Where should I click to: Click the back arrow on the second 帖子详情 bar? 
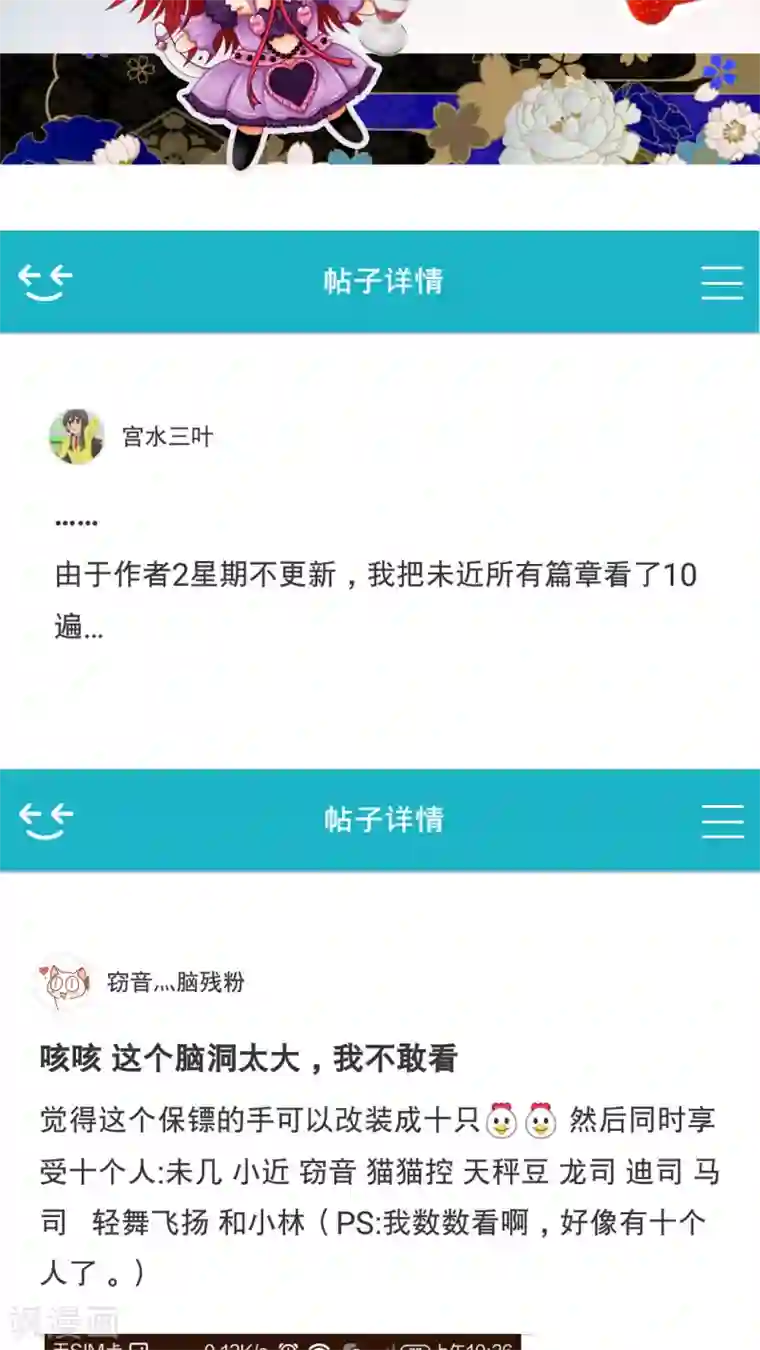click(x=45, y=820)
